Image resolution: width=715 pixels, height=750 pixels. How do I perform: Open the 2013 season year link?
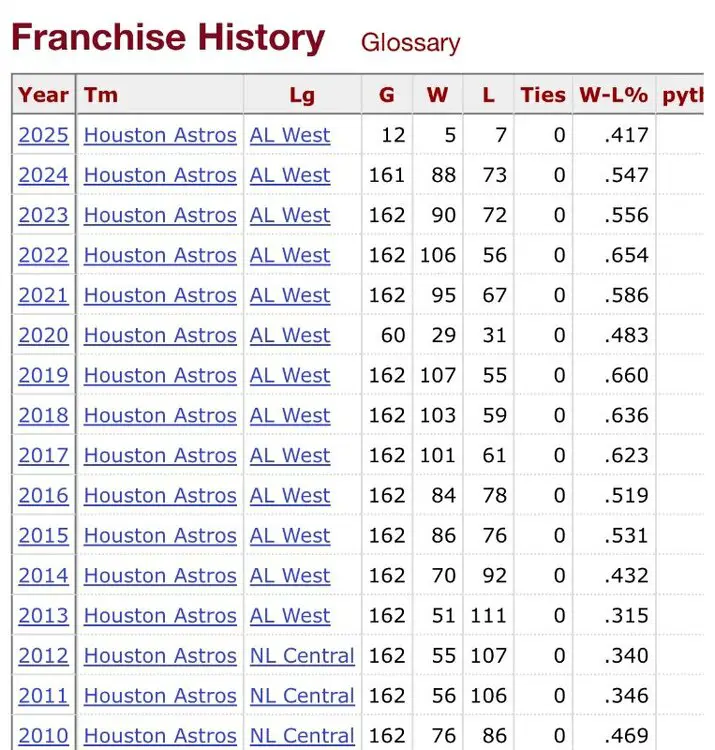coord(43,615)
